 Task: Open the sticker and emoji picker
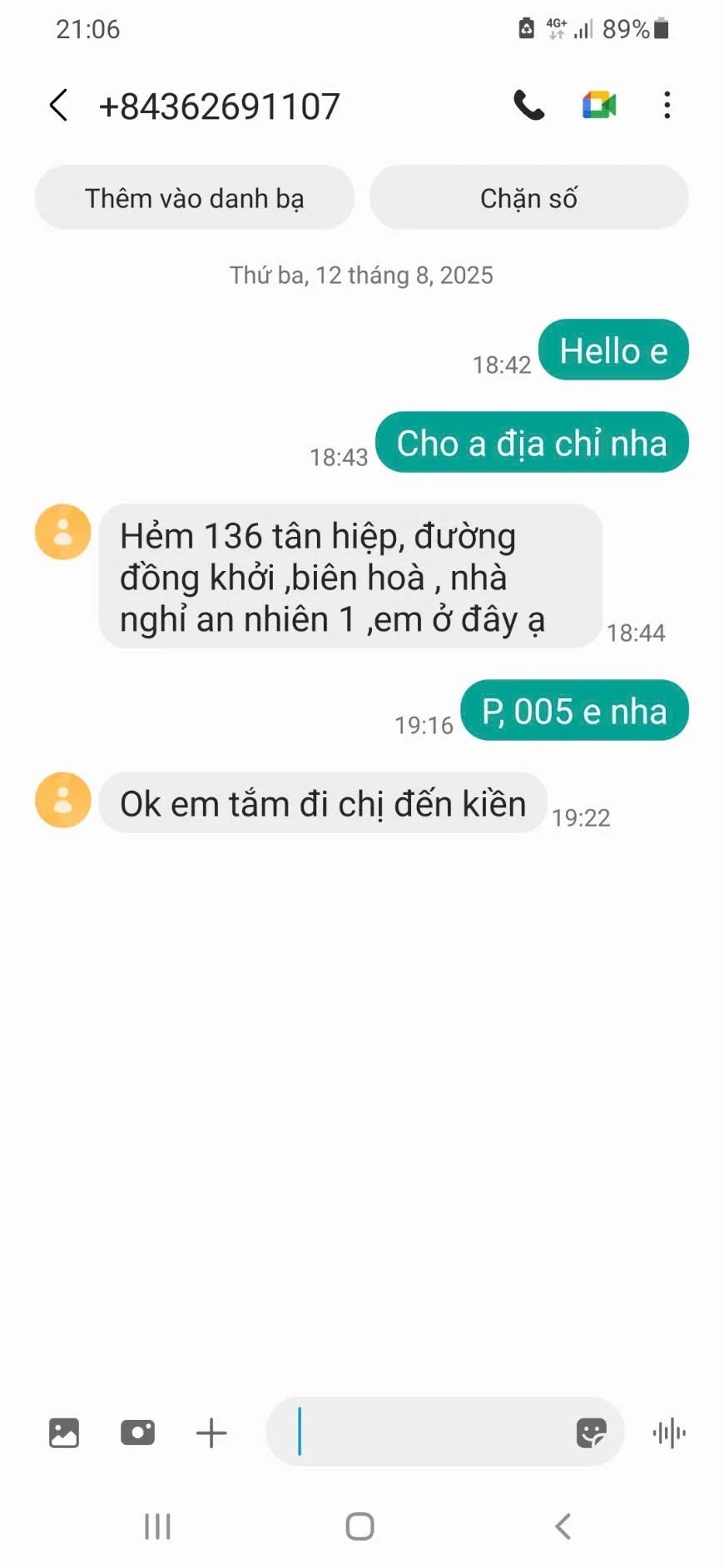tap(591, 1432)
